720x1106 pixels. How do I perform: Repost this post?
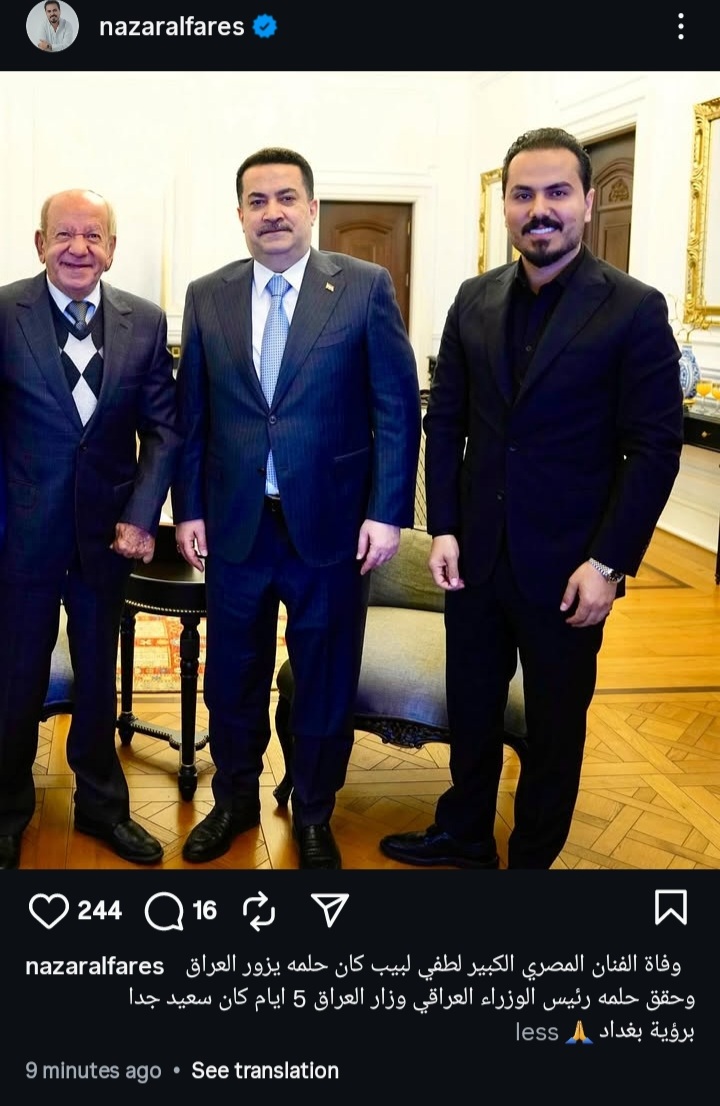[x=259, y=911]
